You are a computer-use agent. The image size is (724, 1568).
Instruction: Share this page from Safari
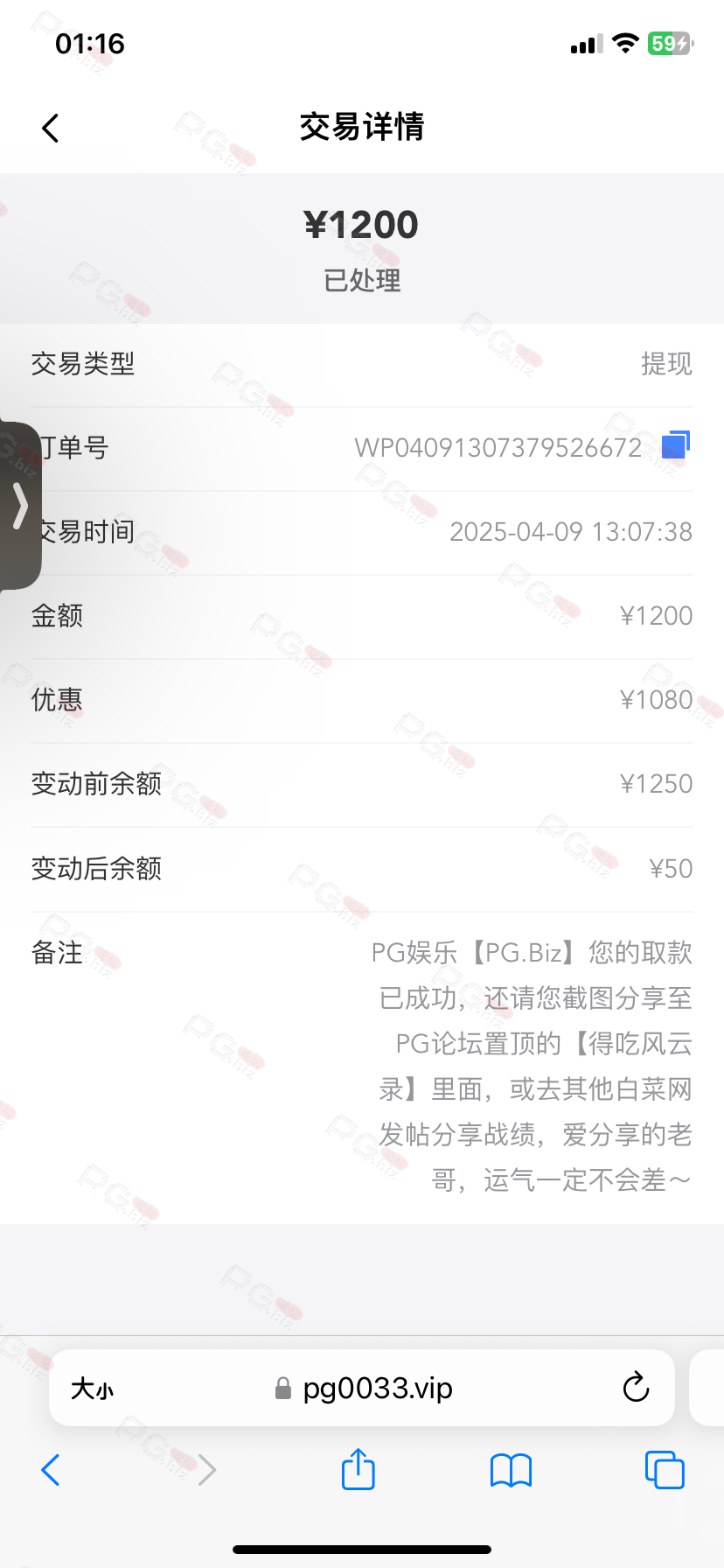tap(358, 1469)
